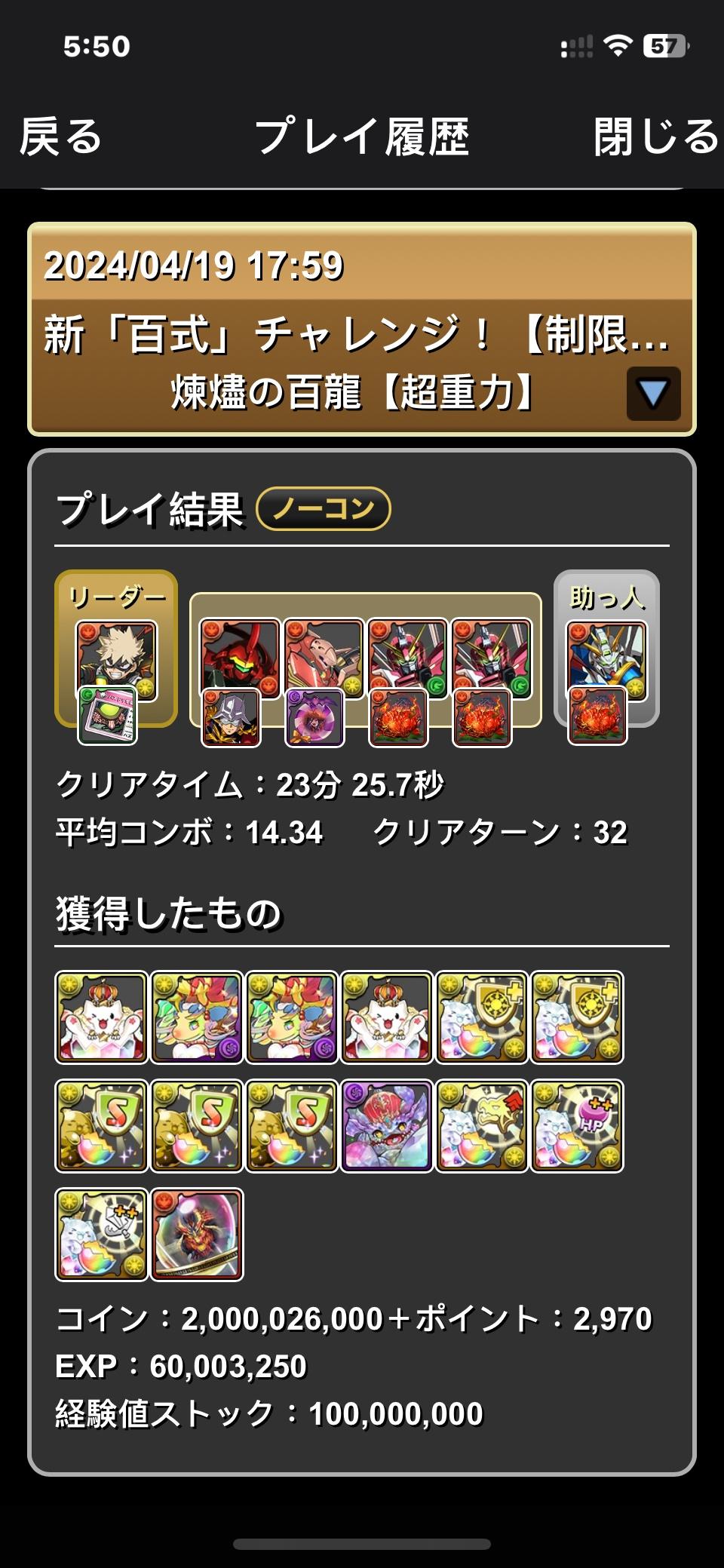Screen dimensions: 724x1568
Task: View the last red dragon orb reward
Action: coord(197,1235)
